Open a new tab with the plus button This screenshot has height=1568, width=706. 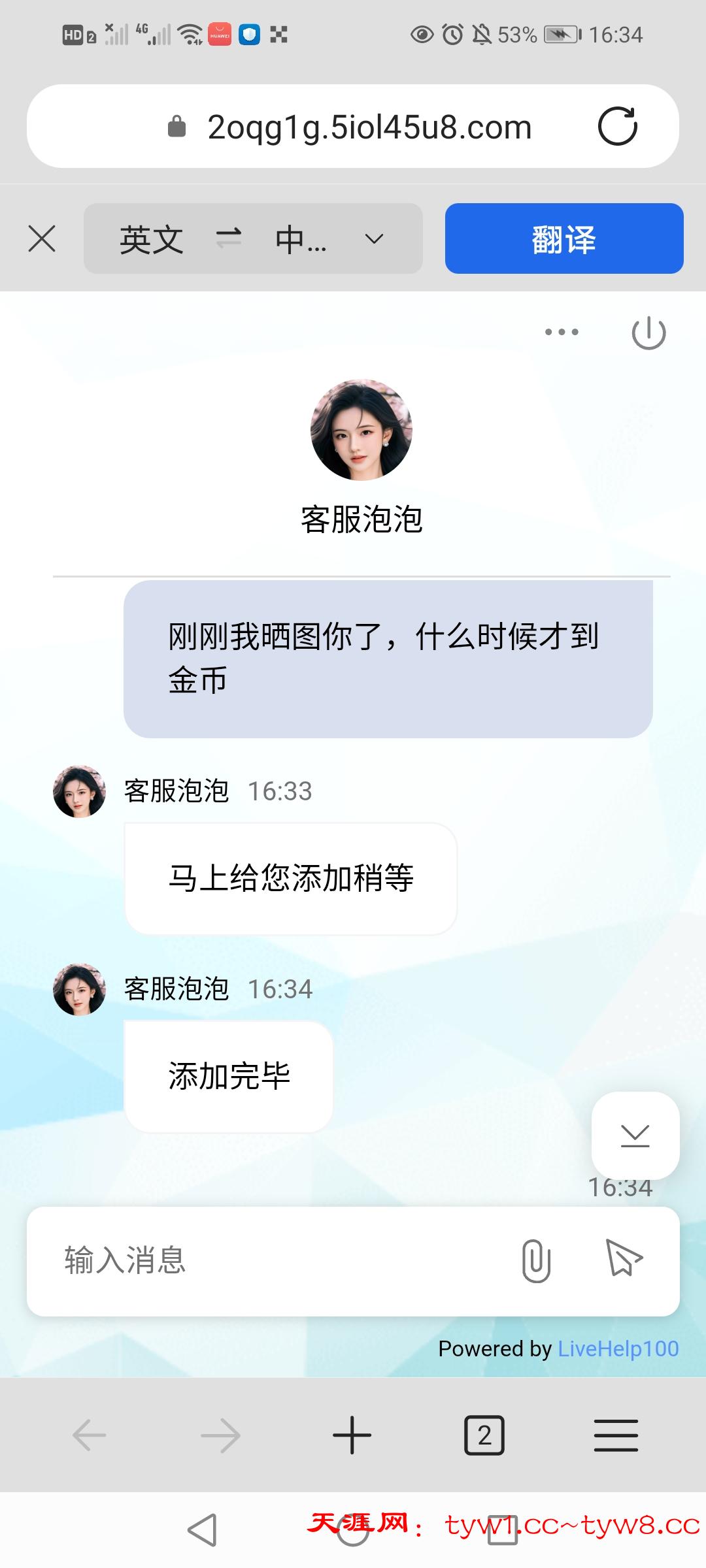coord(352,1435)
